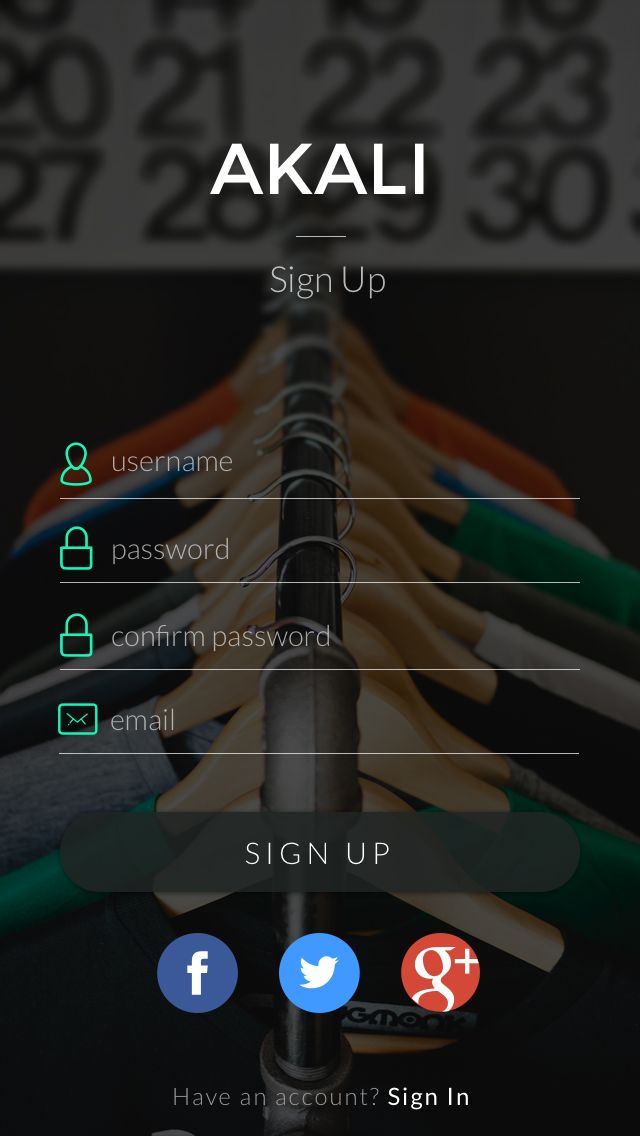Sign up with Twitter
Screen dimensions: 640x1136
[x=319, y=973]
